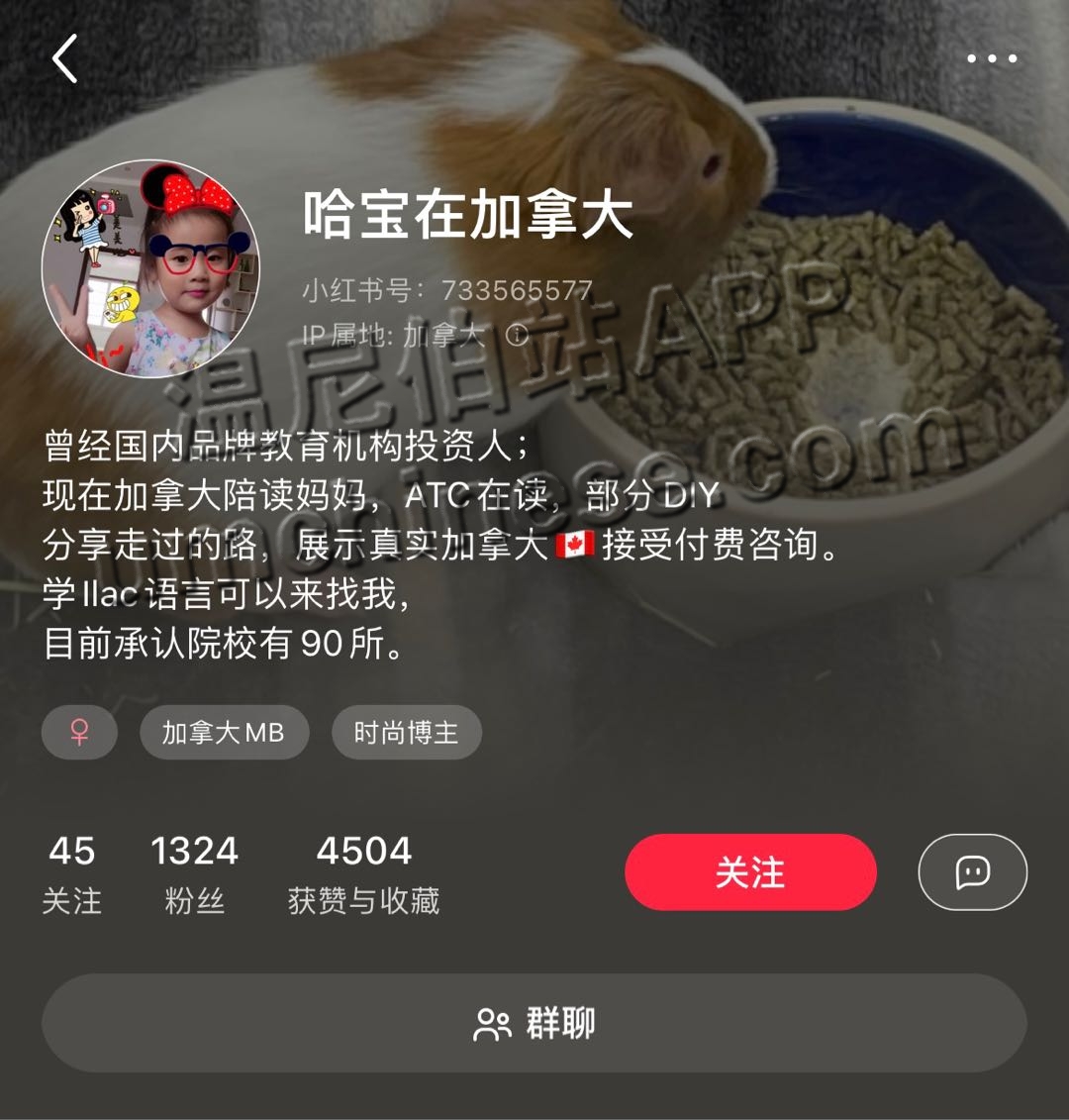This screenshot has height=1120, width=1069.
Task: Open the 群聊 group chat
Action: tap(534, 1023)
